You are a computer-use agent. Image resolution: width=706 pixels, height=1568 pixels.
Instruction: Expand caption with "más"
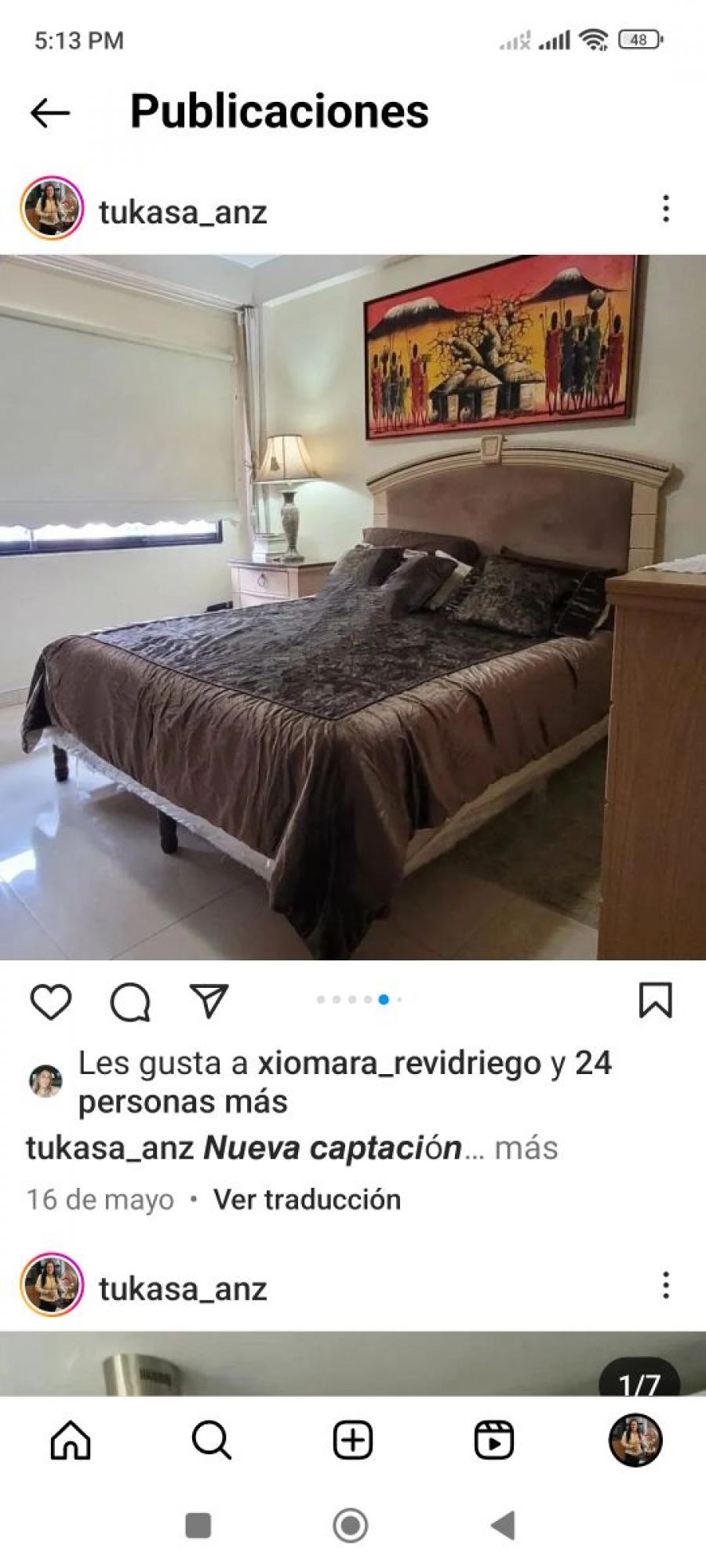(526, 1148)
